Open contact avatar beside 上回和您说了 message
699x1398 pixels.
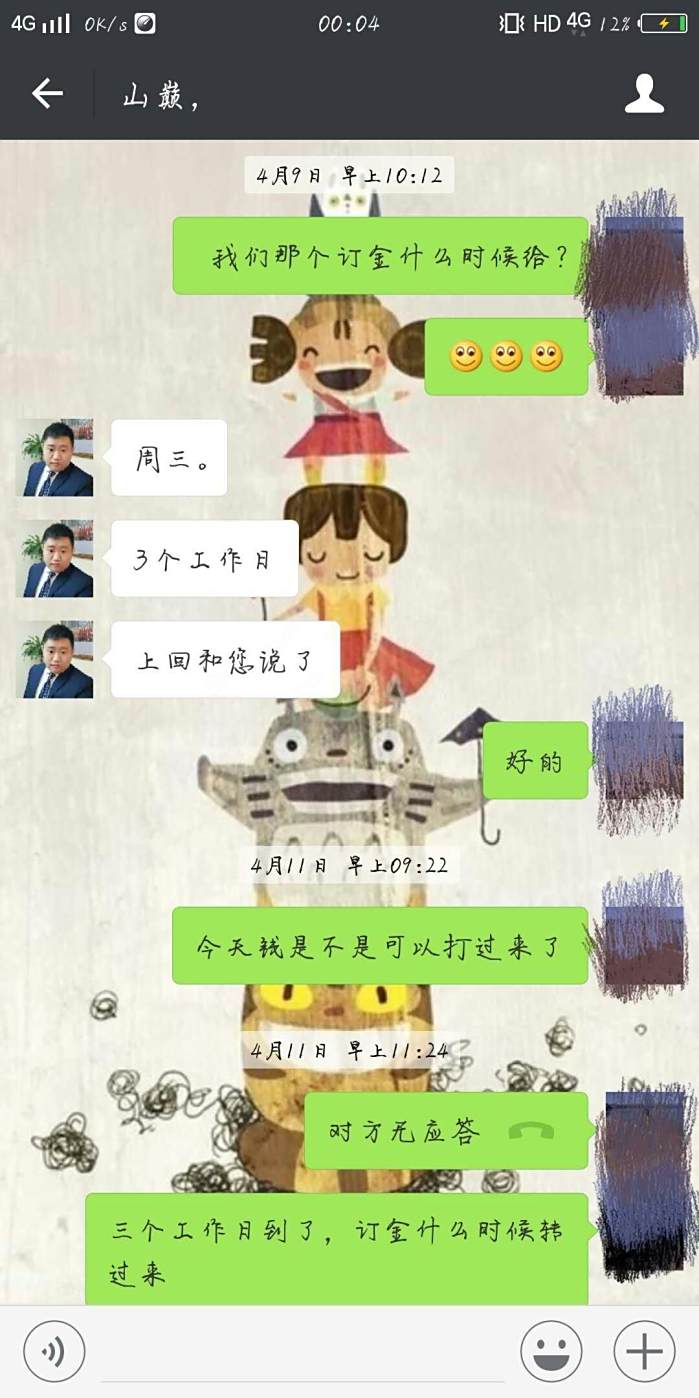58,660
